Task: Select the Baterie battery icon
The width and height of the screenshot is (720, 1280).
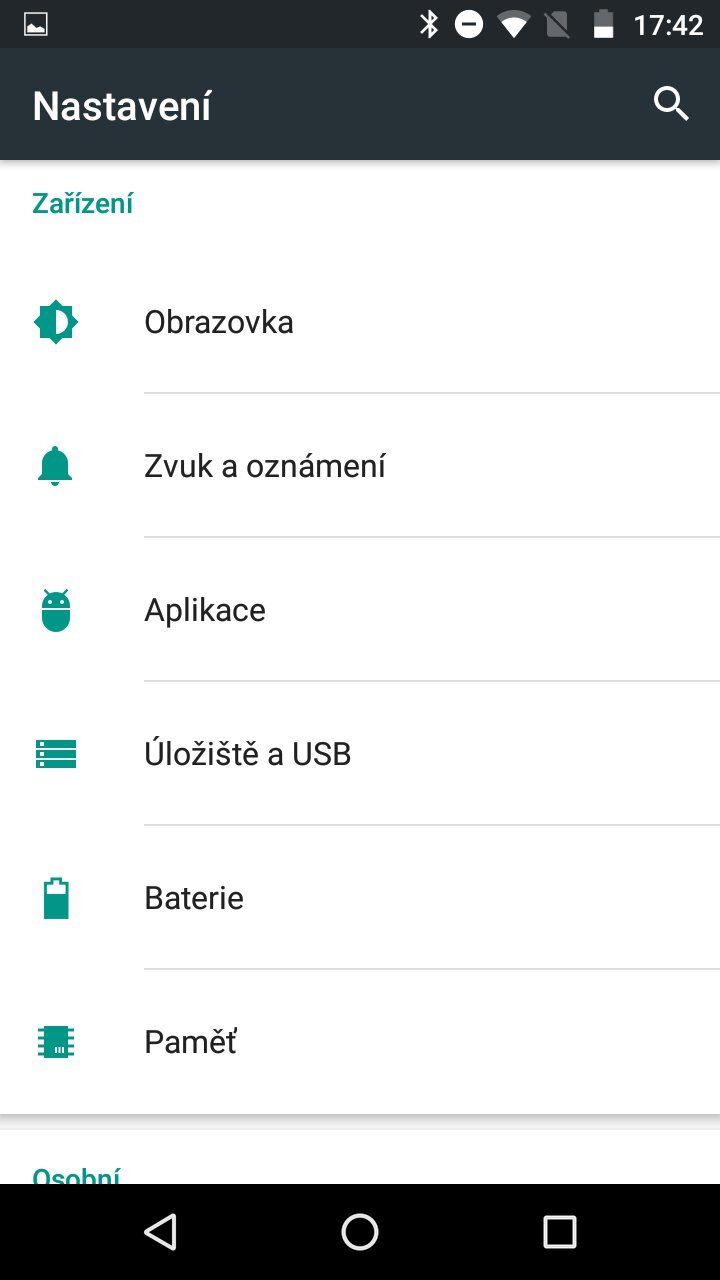Action: (x=56, y=897)
